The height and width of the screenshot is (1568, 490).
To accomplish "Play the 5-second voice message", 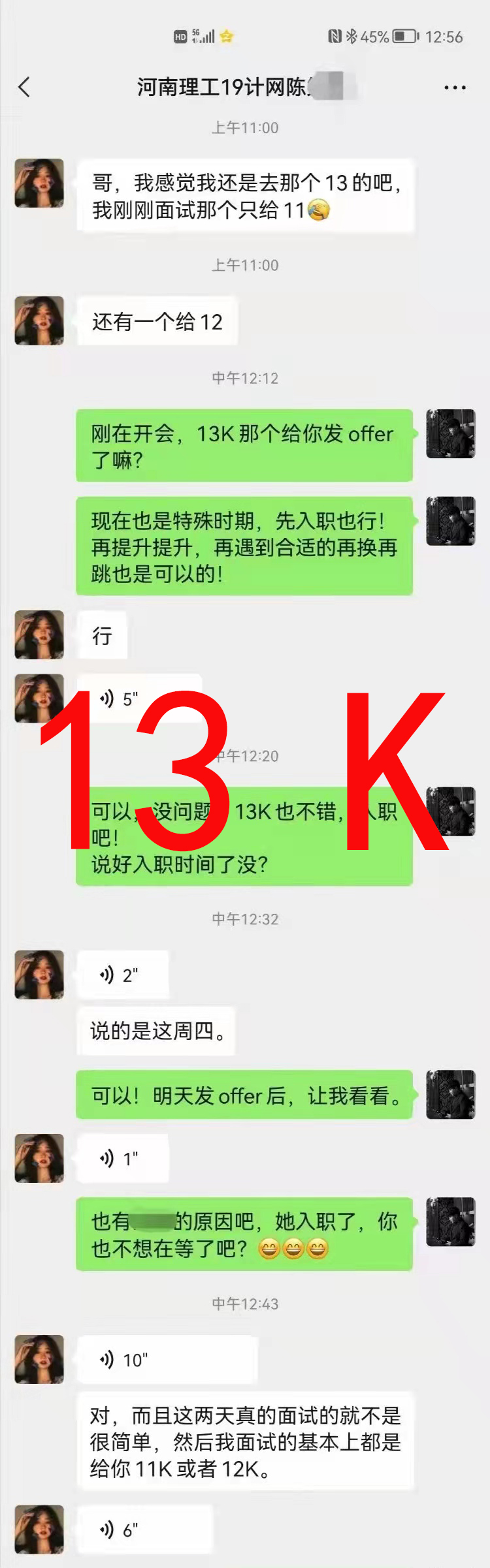I will click(139, 698).
